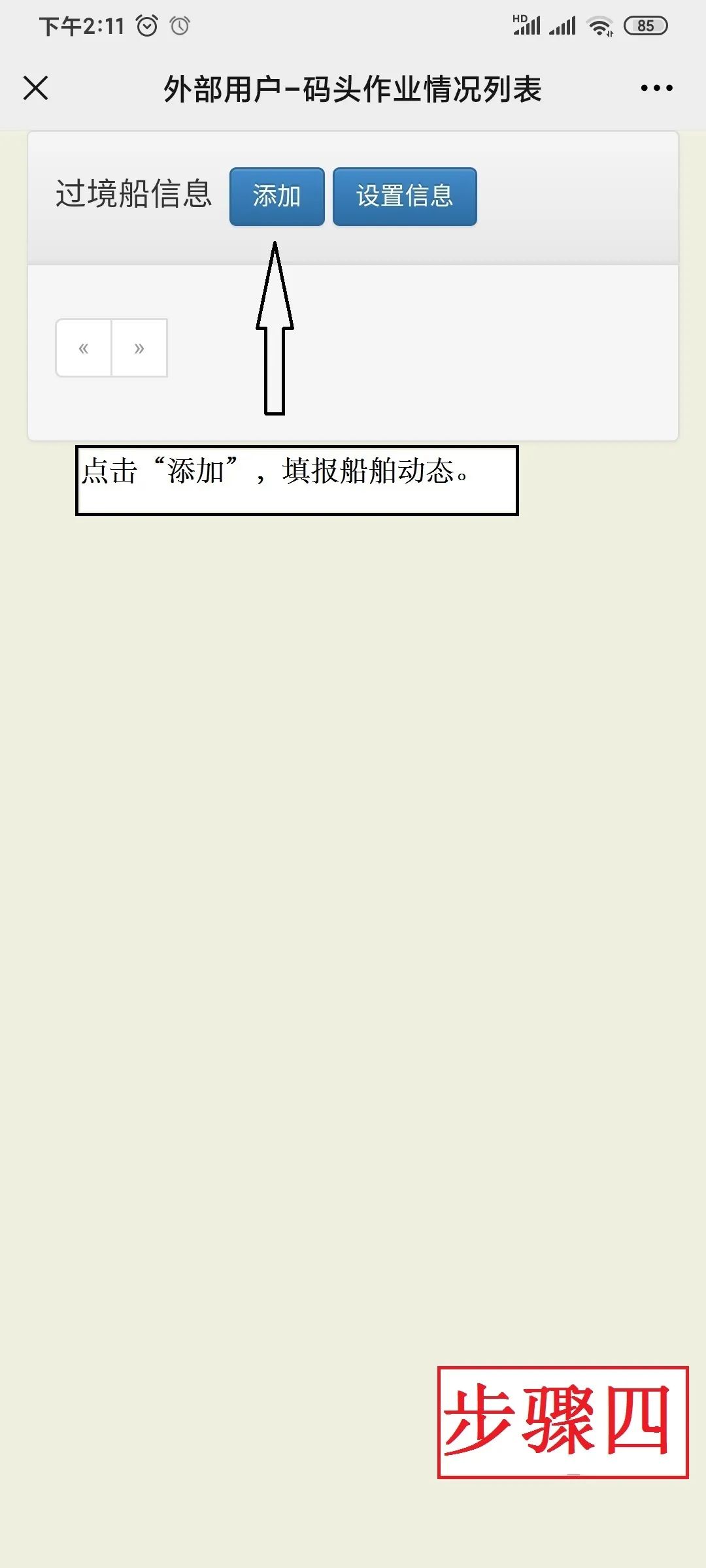This screenshot has height=1568, width=706.
Task: Close the webpage with the X icon
Action: pos(36,88)
